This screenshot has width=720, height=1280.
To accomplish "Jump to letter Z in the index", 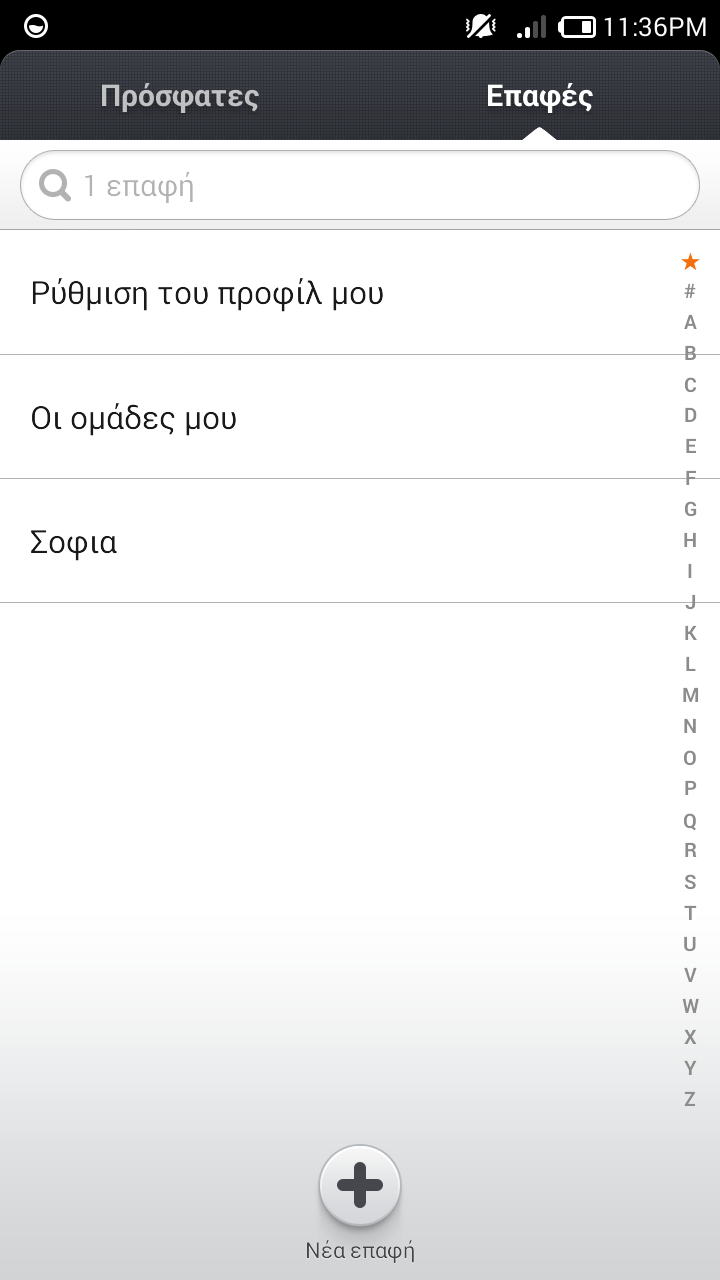I will [x=690, y=1099].
